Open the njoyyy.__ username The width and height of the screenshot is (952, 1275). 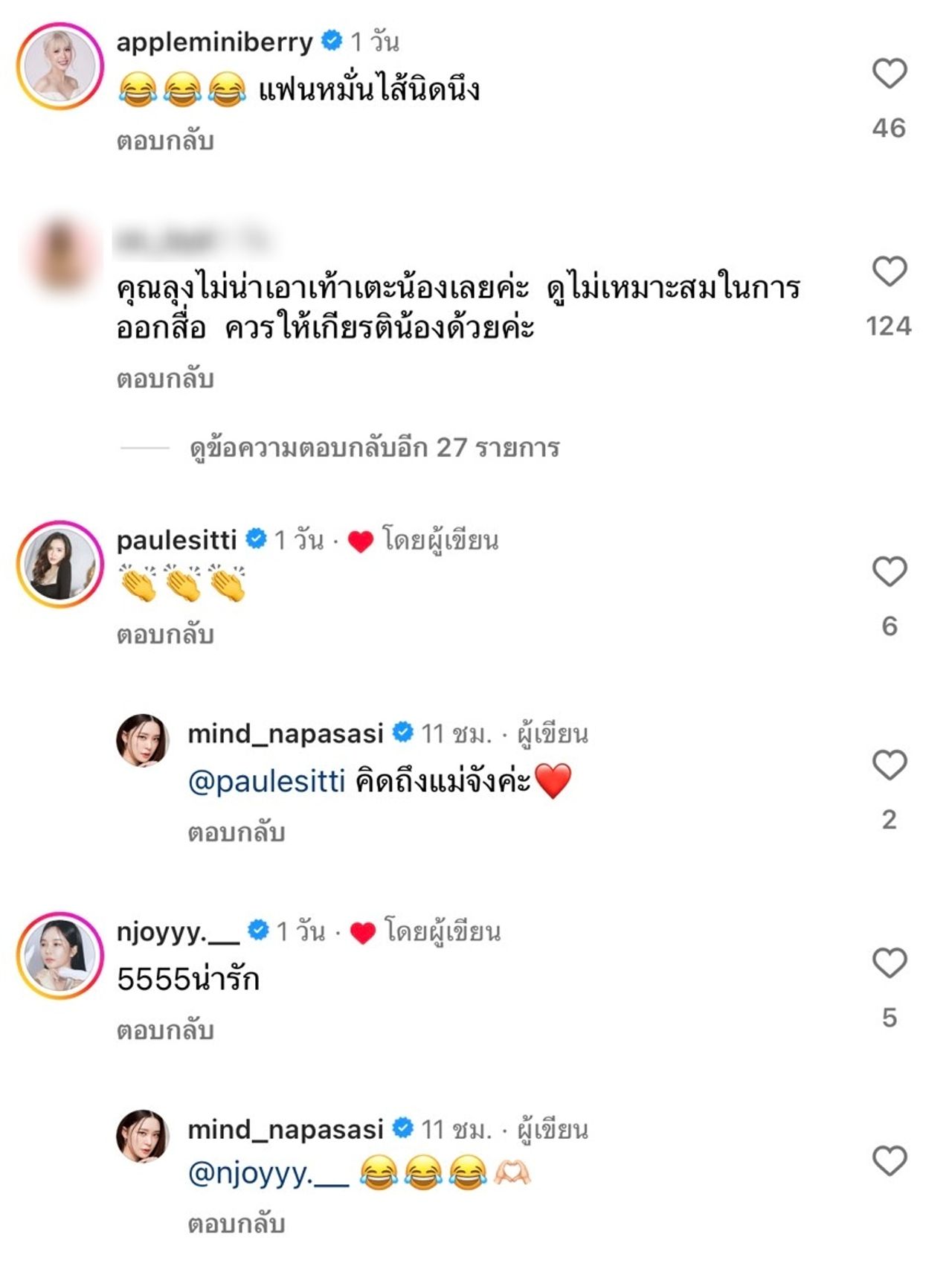178,931
